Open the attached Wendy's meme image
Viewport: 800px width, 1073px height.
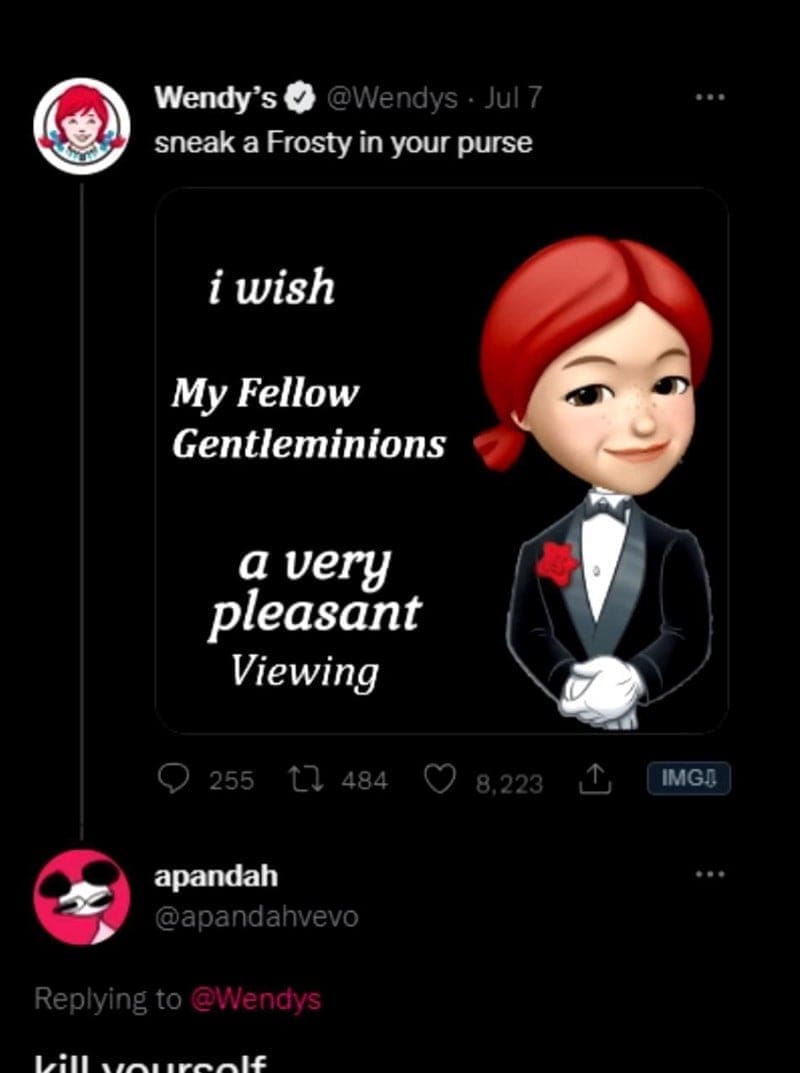pos(441,460)
